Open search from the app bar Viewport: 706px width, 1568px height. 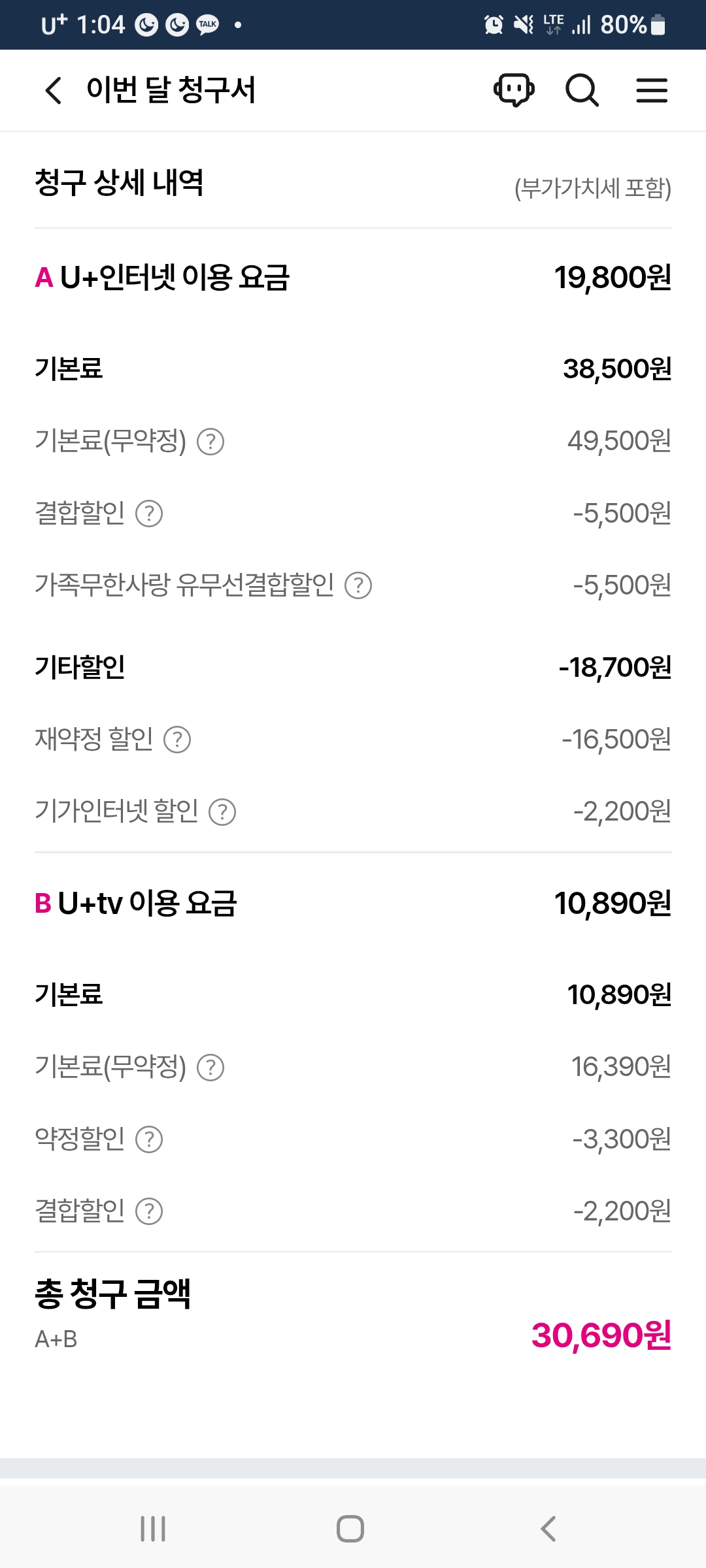point(582,90)
